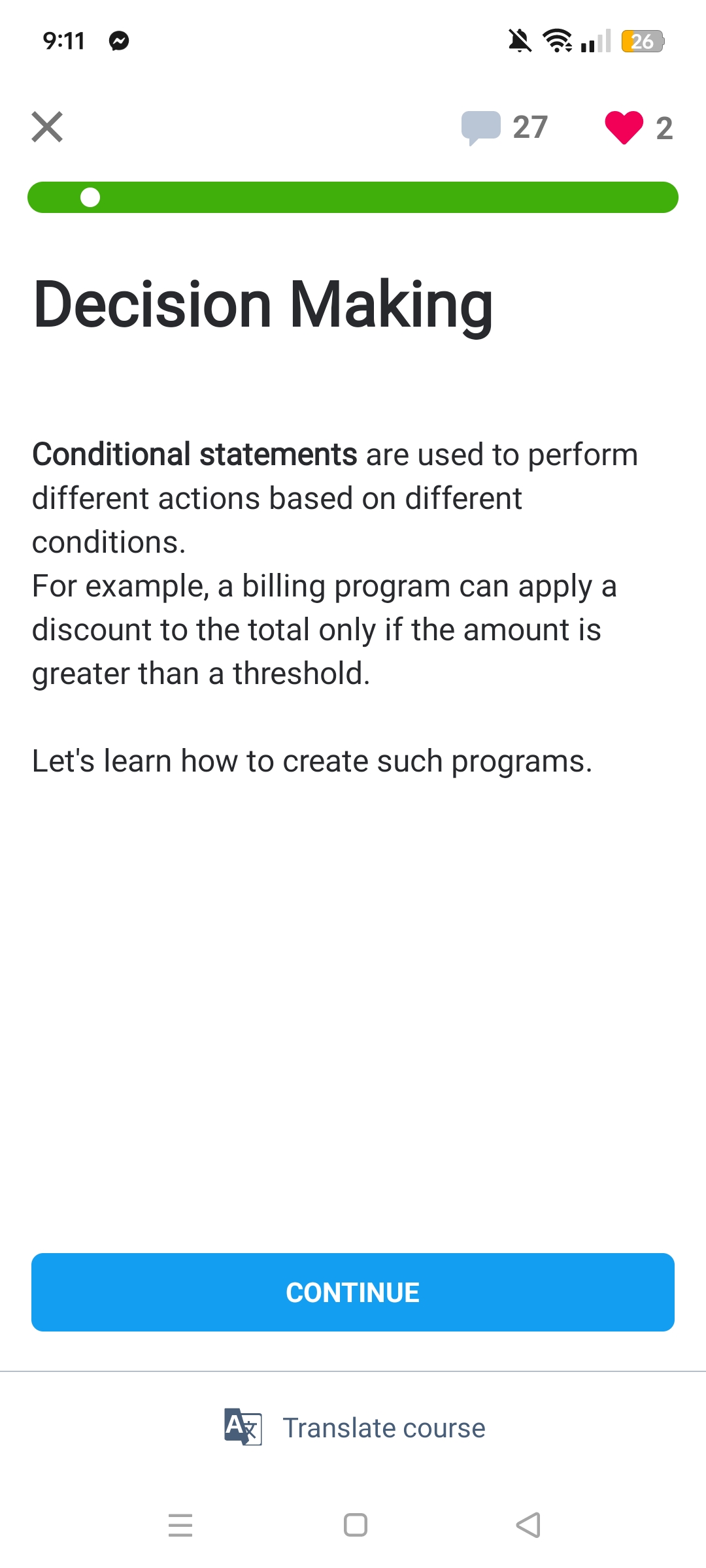
Task: Open the lesson comments
Action: 503,127
